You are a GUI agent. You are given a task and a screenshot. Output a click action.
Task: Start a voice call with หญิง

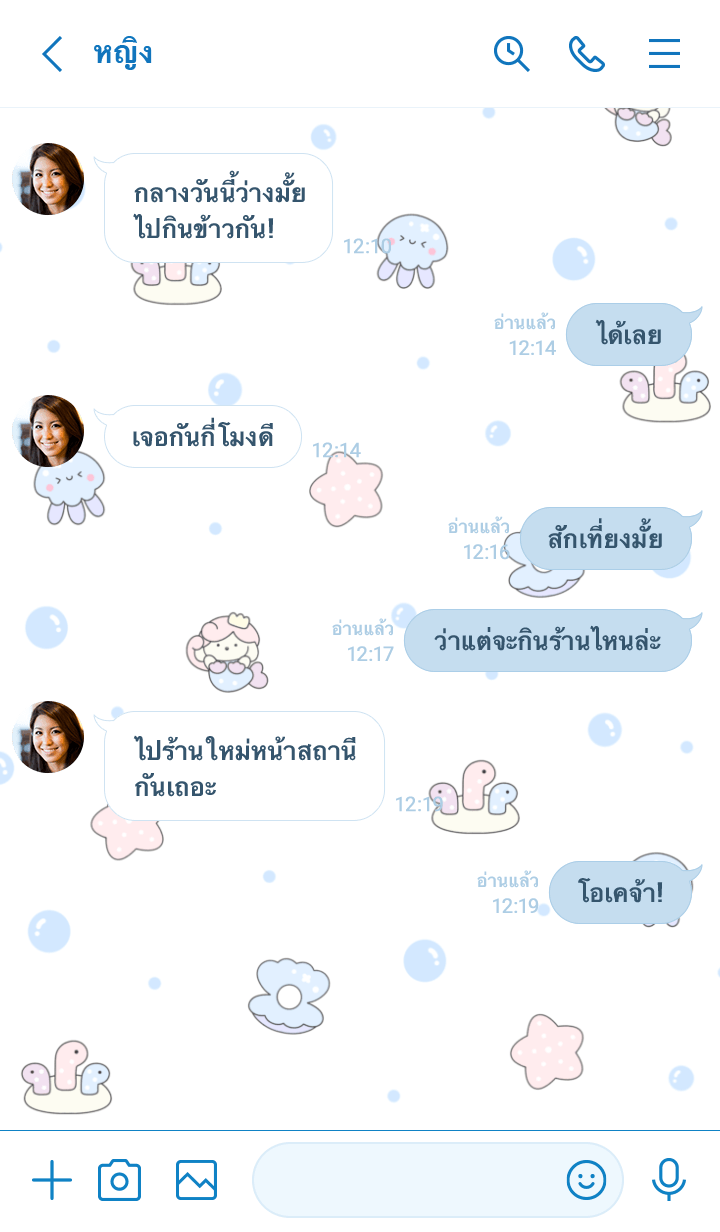pos(587,54)
